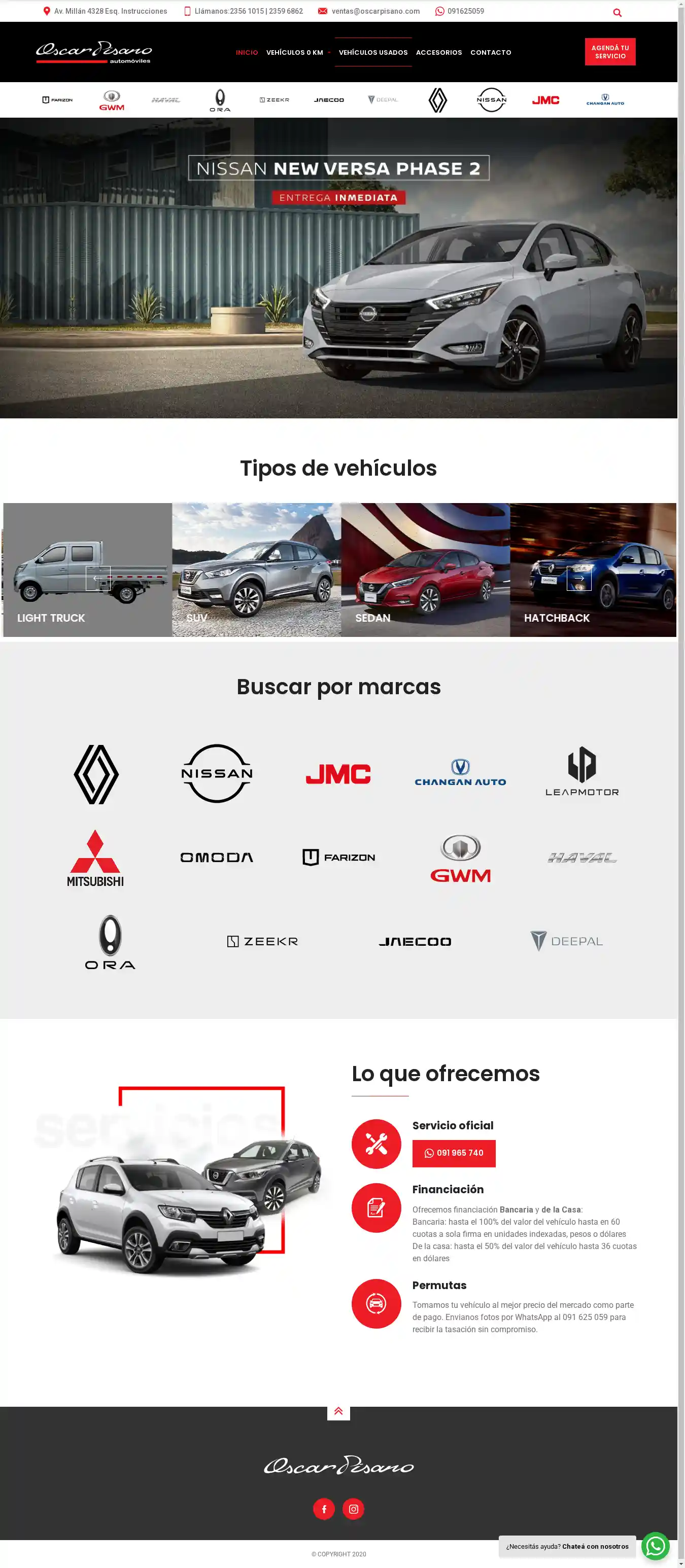Open the Accesorios section

click(x=438, y=52)
